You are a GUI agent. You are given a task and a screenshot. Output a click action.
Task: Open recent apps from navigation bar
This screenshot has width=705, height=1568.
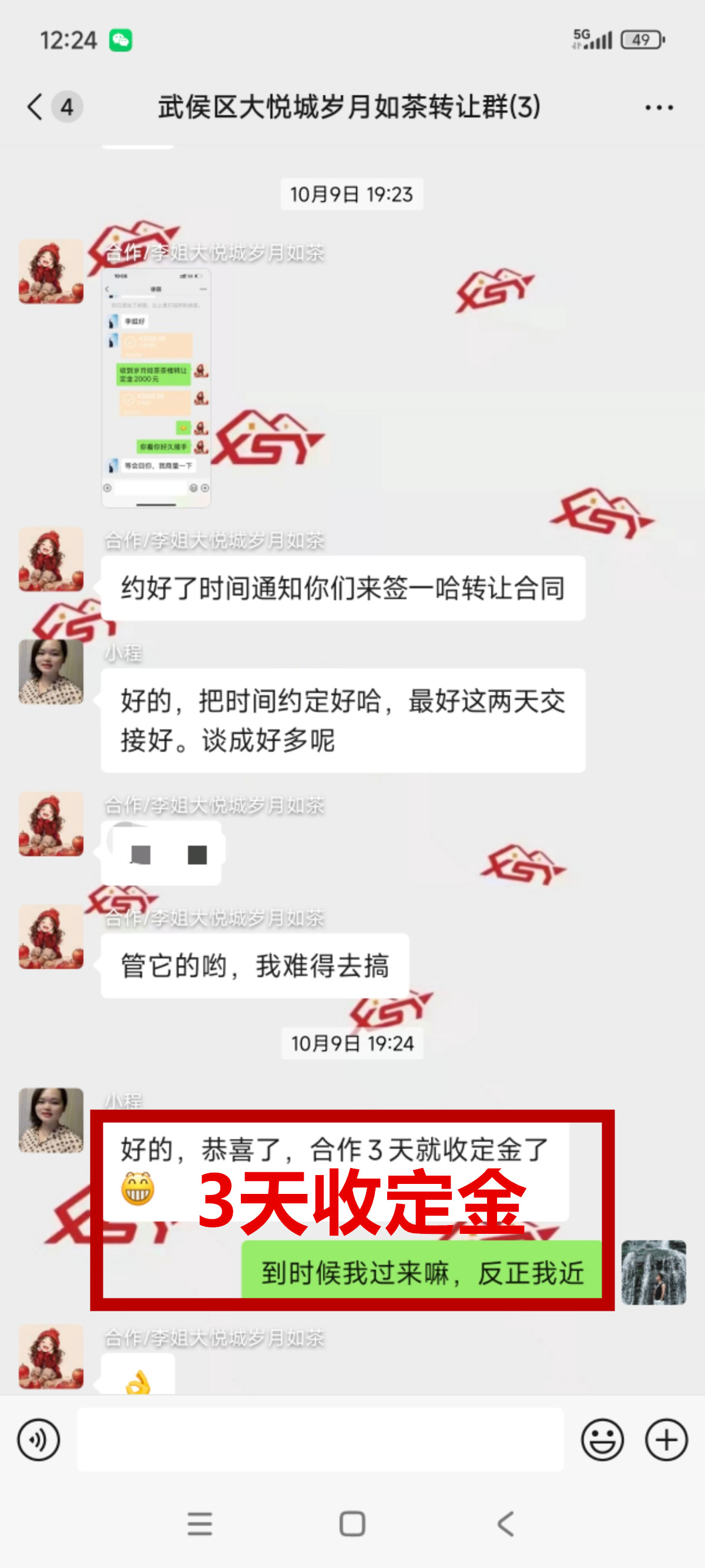[x=200, y=1524]
